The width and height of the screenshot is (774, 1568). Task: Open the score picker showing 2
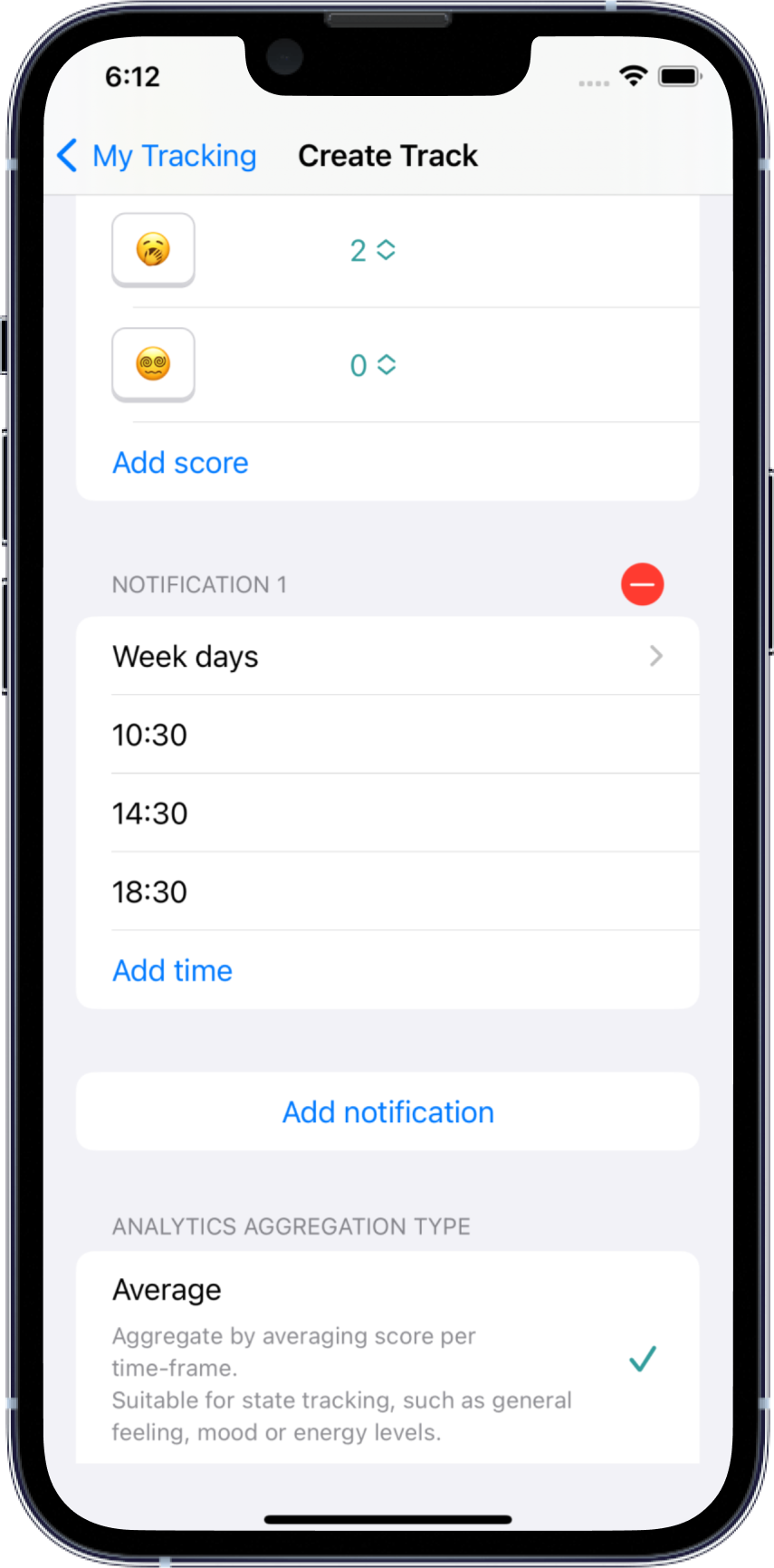(372, 250)
